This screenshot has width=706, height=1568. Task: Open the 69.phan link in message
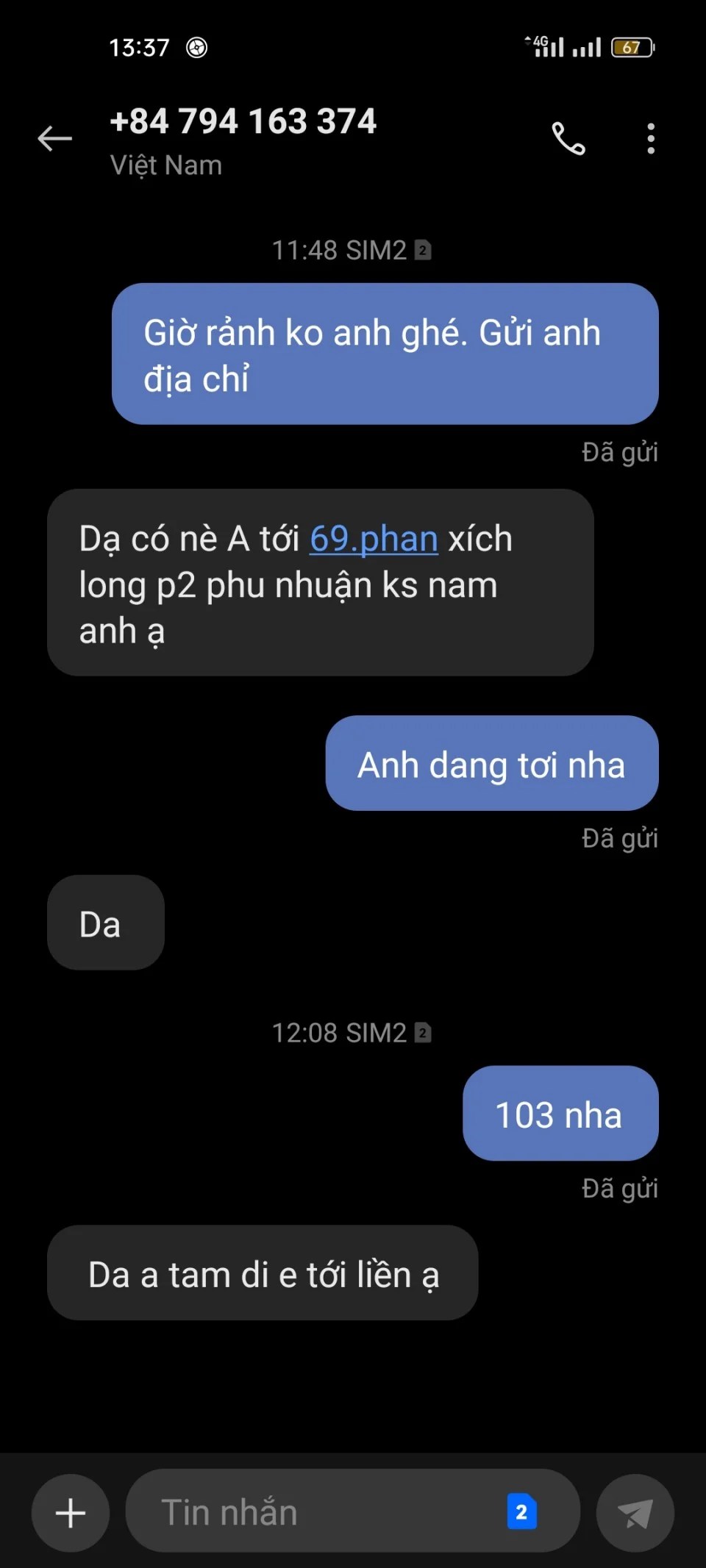tap(374, 539)
